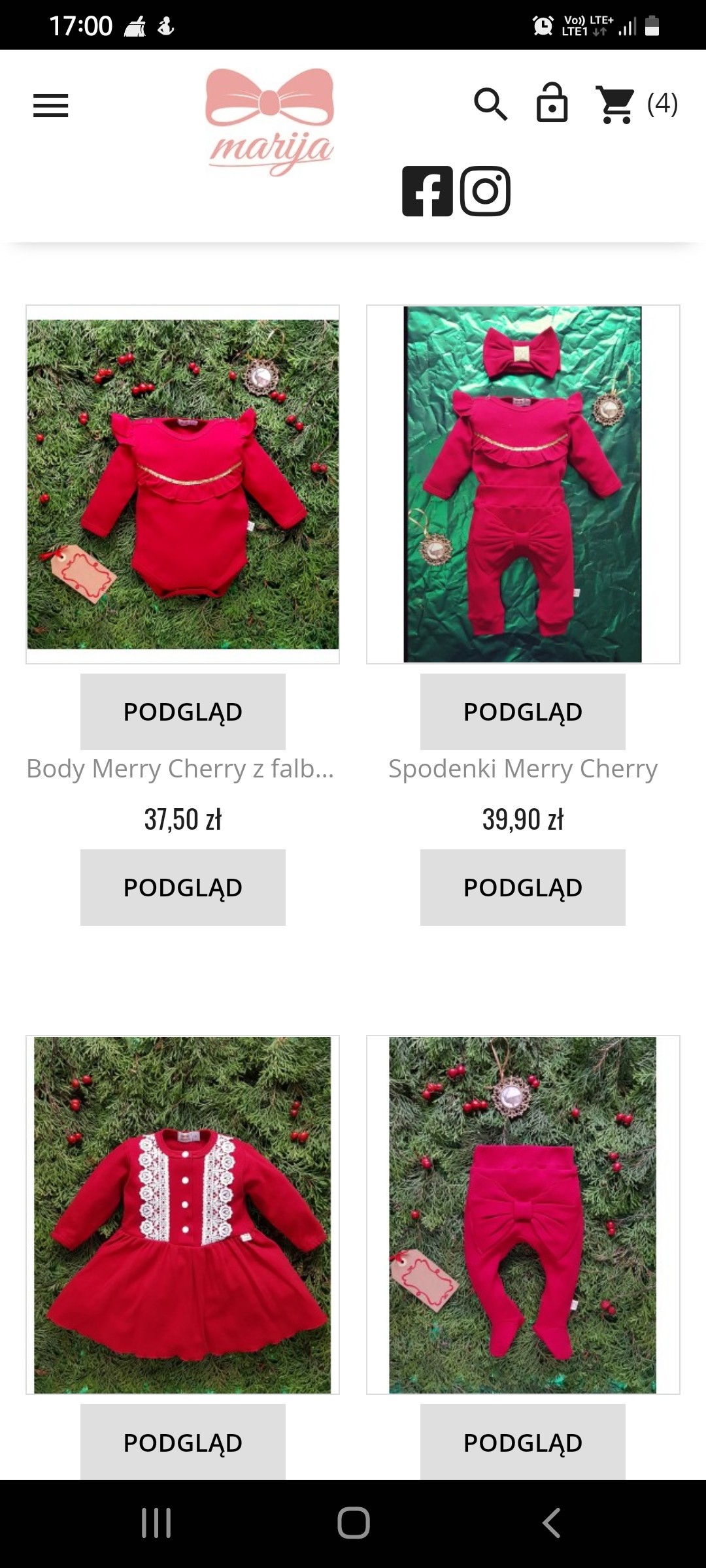Open the search magnifier
The width and height of the screenshot is (706, 1568).
click(490, 104)
